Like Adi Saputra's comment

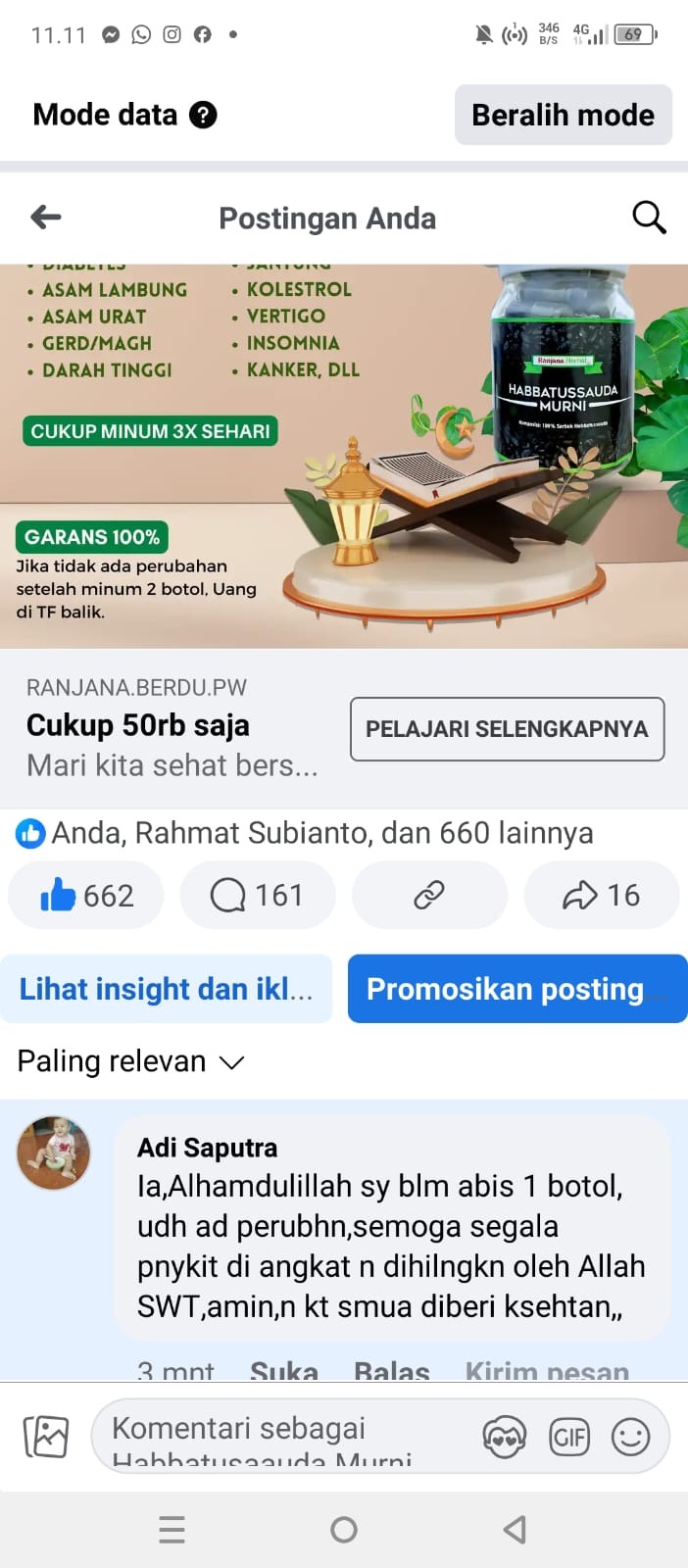[x=283, y=1370]
